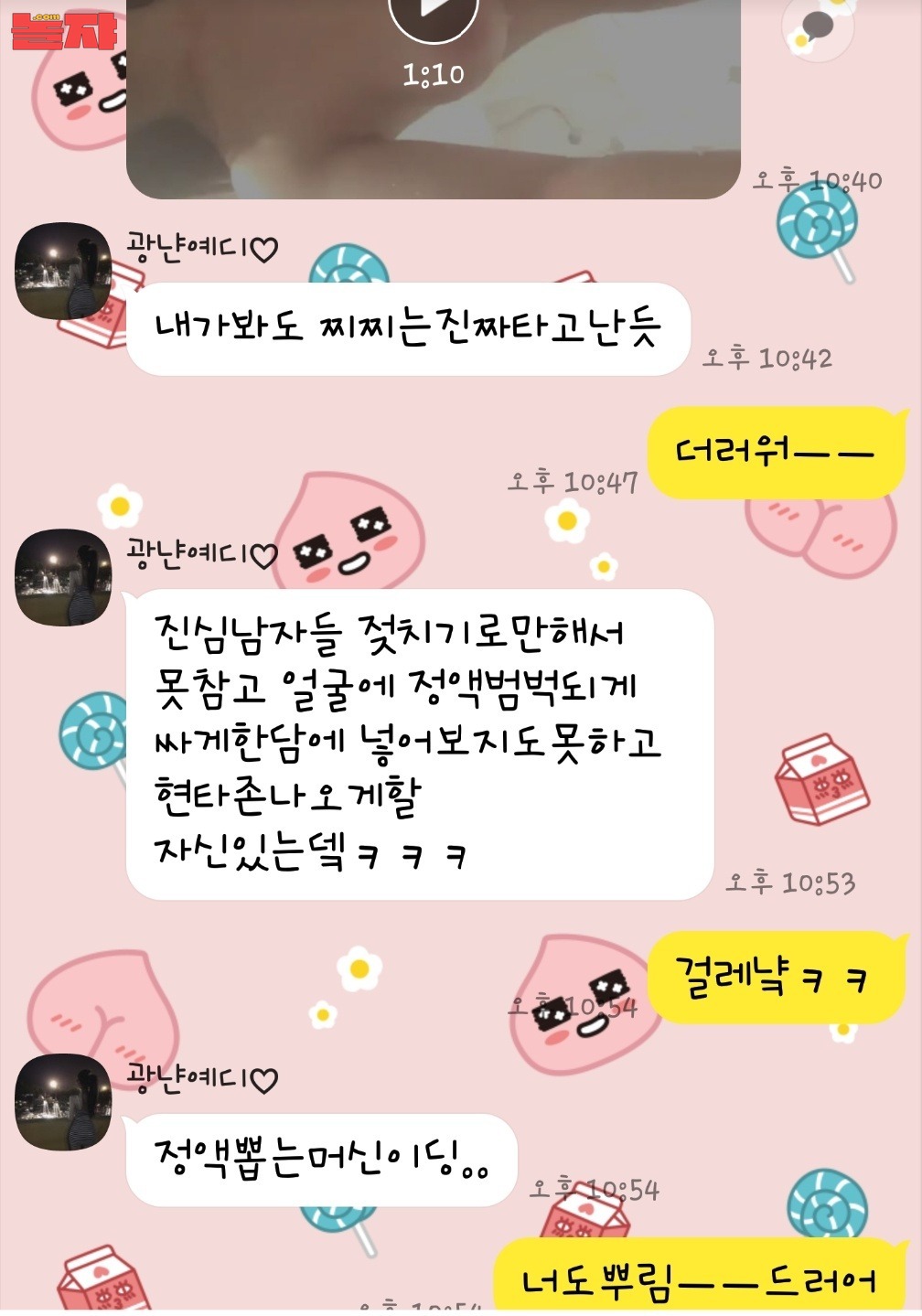Open sender's profile photo by the 10:54 message
The height and width of the screenshot is (1316, 922).
click(x=63, y=1101)
